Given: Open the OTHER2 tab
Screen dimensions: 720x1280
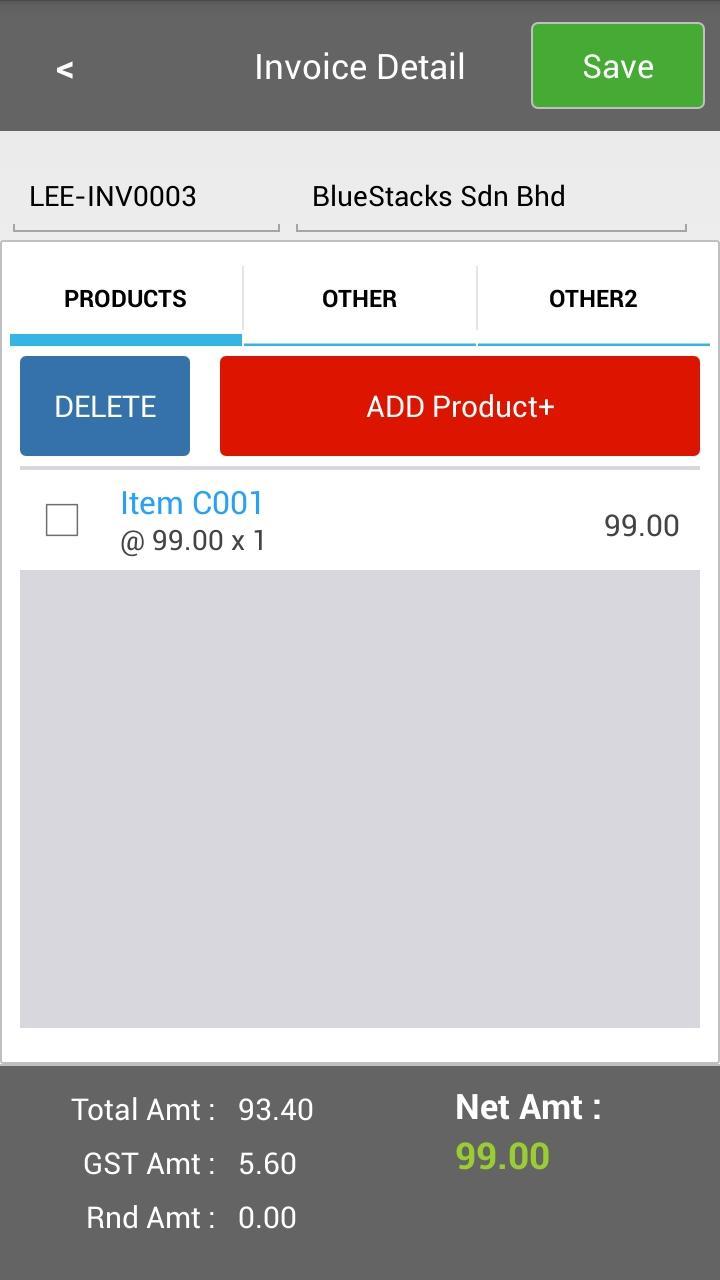Looking at the screenshot, I should [x=592, y=298].
